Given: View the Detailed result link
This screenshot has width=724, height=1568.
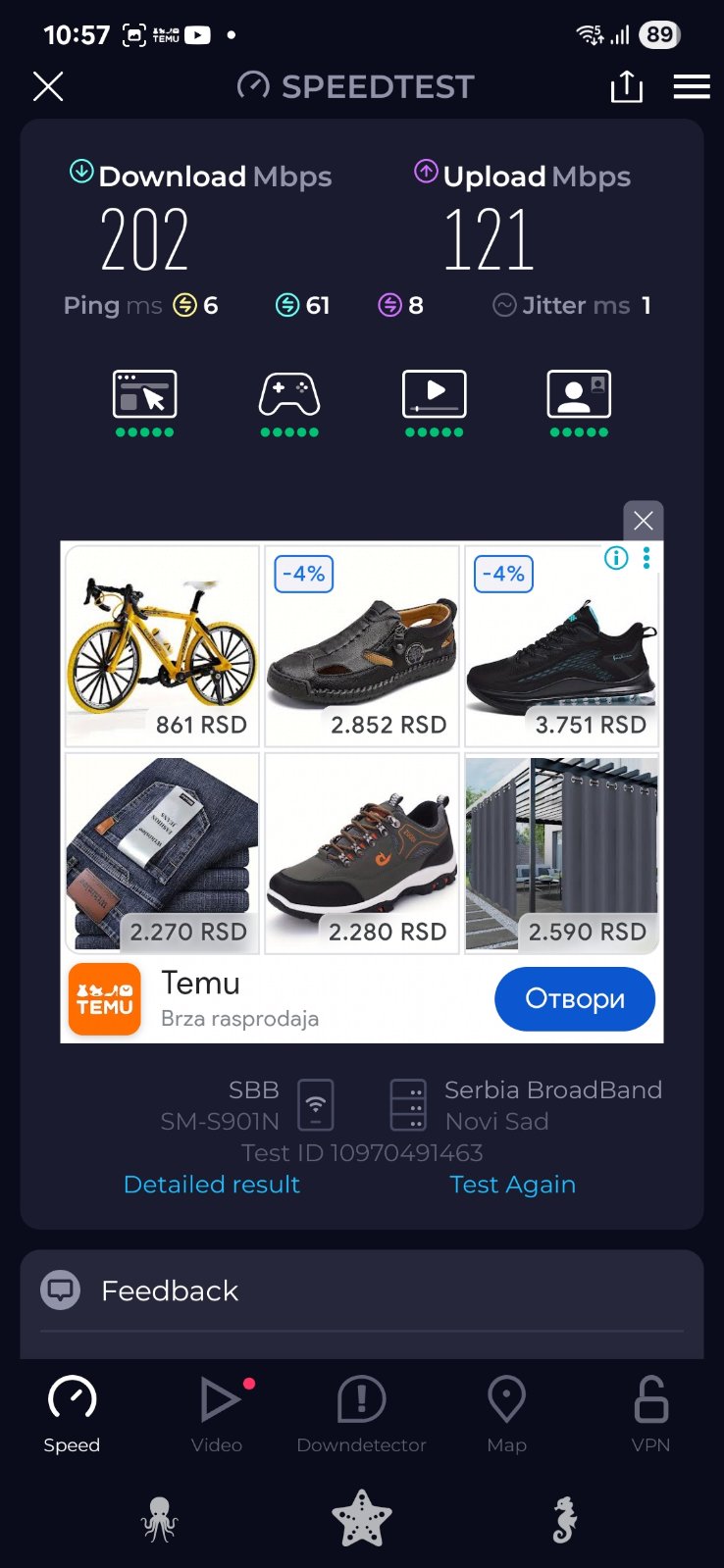Looking at the screenshot, I should coord(212,1185).
